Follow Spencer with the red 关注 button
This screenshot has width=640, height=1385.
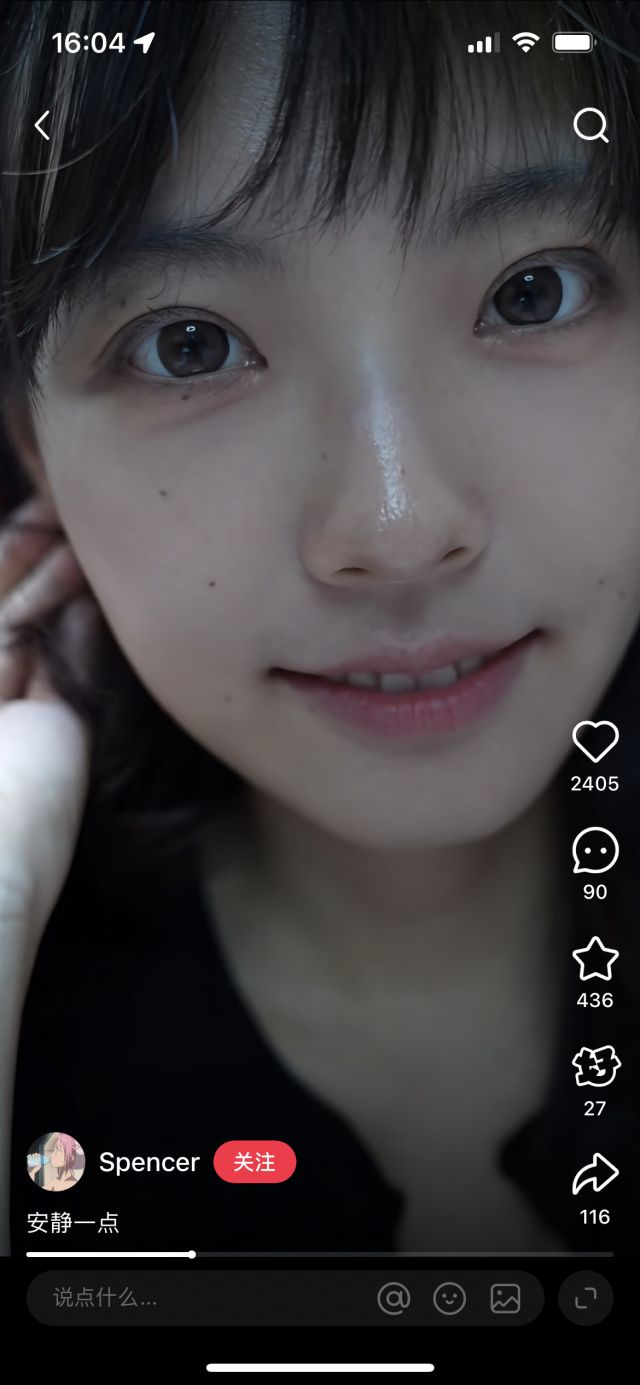pos(254,1162)
